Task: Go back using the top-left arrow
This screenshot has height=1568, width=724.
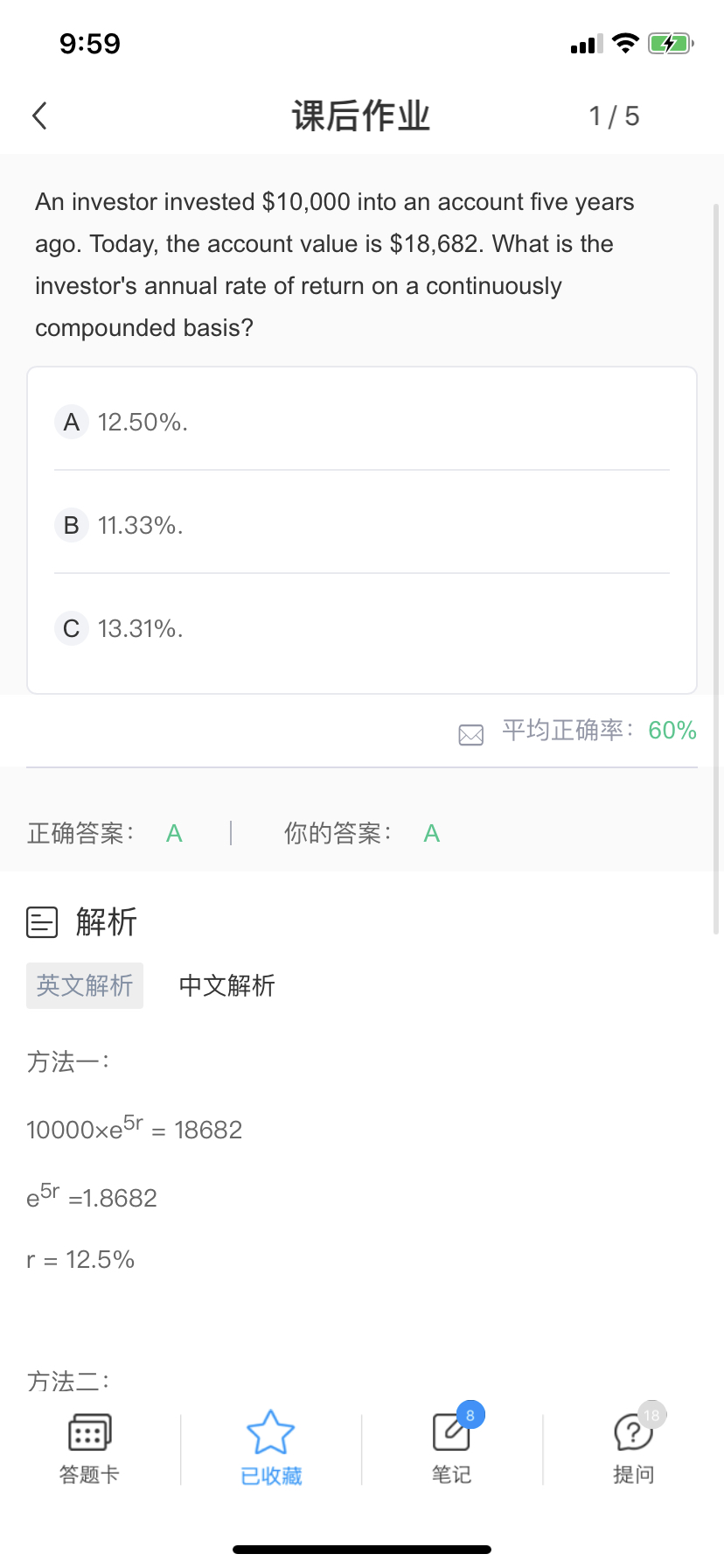Action: coord(39,115)
